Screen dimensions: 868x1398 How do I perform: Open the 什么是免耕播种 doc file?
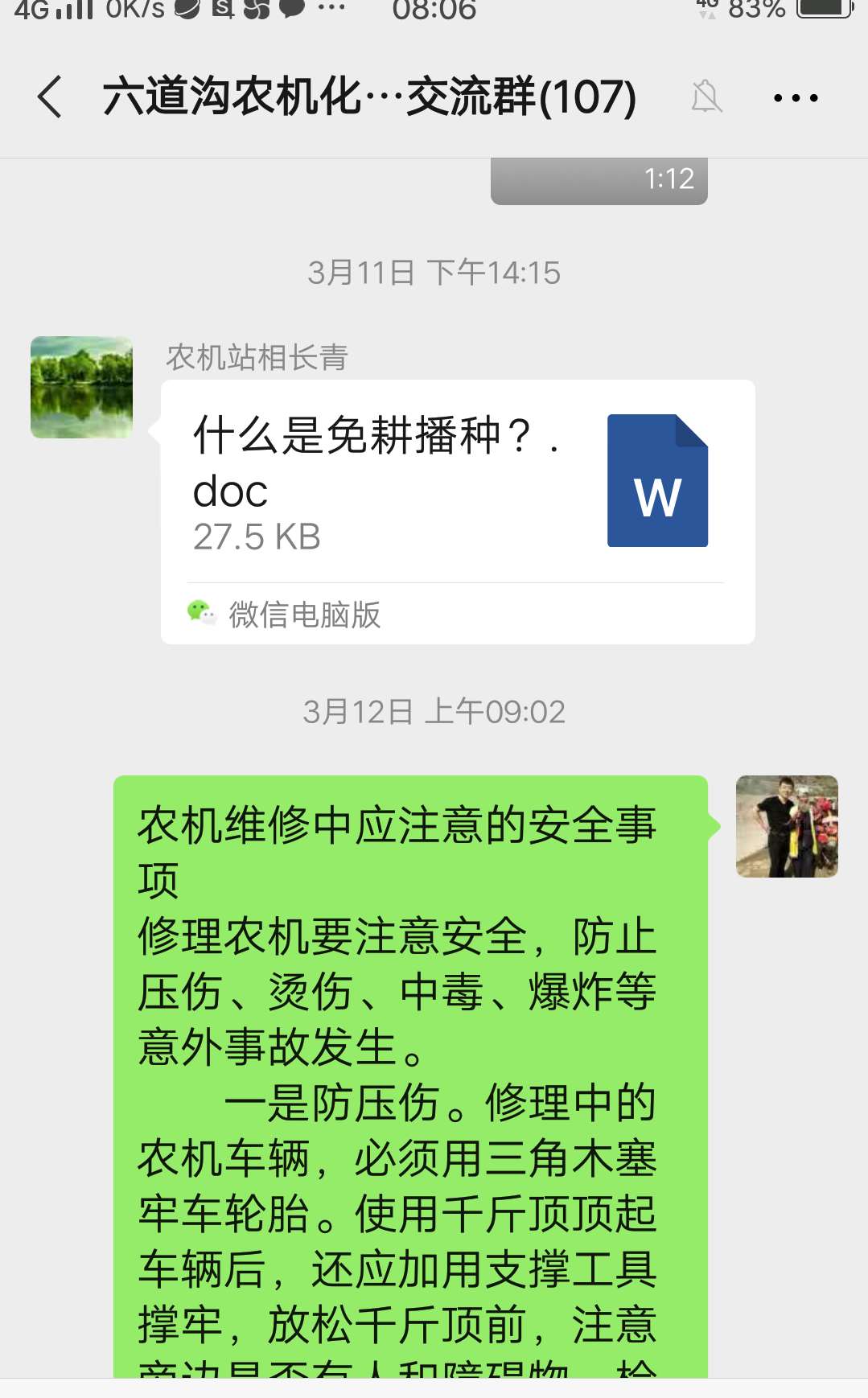tap(458, 512)
